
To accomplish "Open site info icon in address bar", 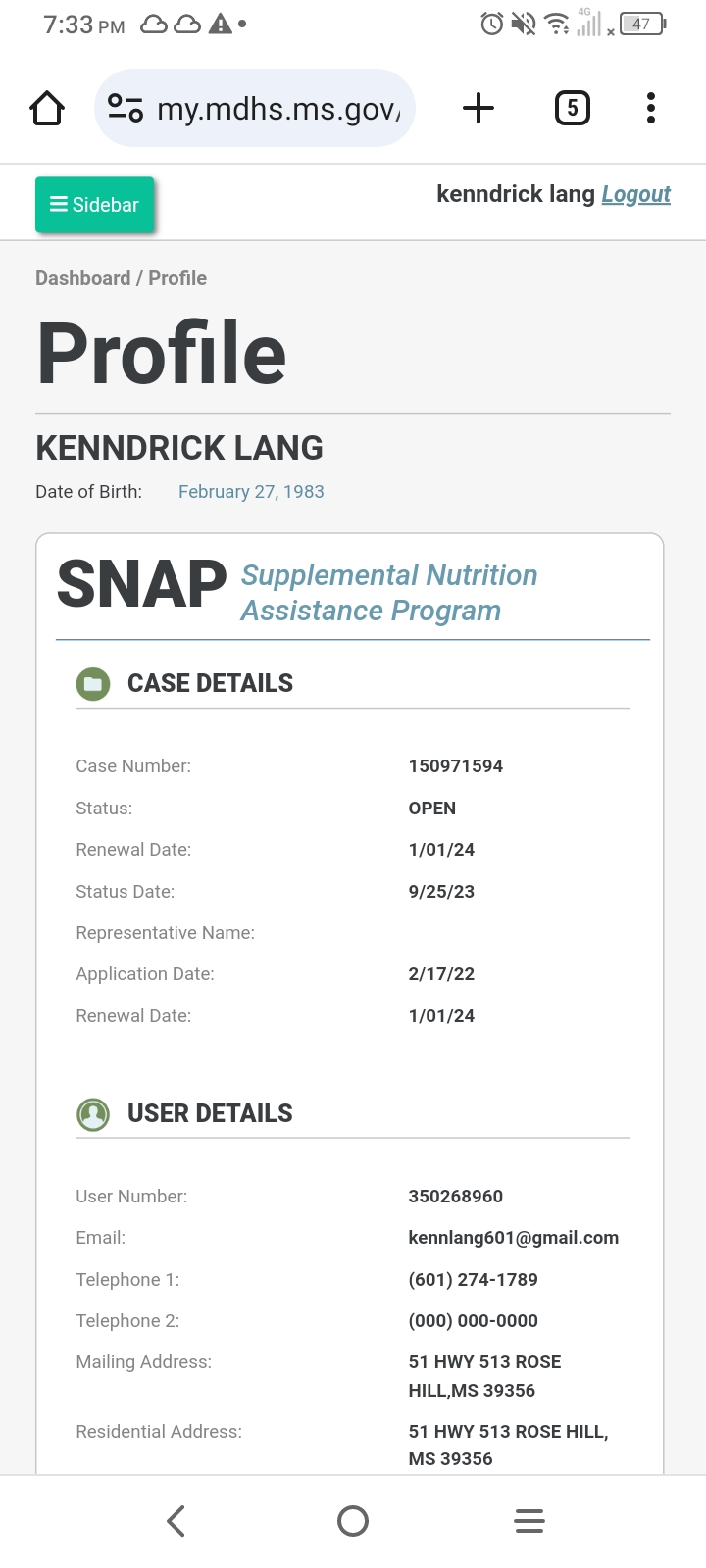I will pyautogui.click(x=126, y=108).
